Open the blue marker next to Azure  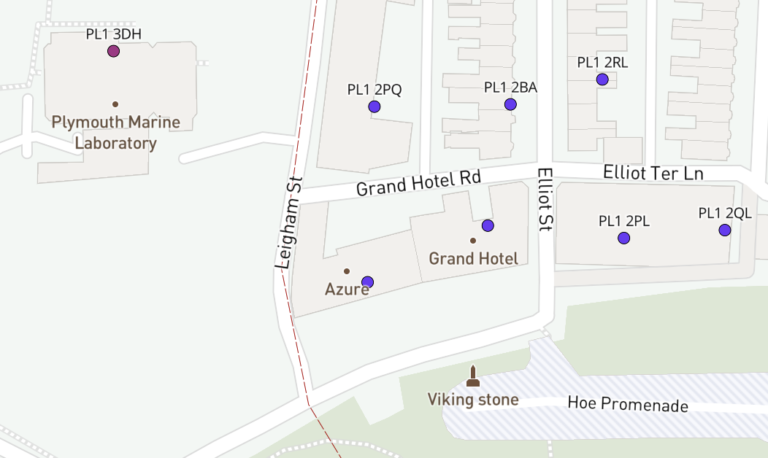click(367, 282)
